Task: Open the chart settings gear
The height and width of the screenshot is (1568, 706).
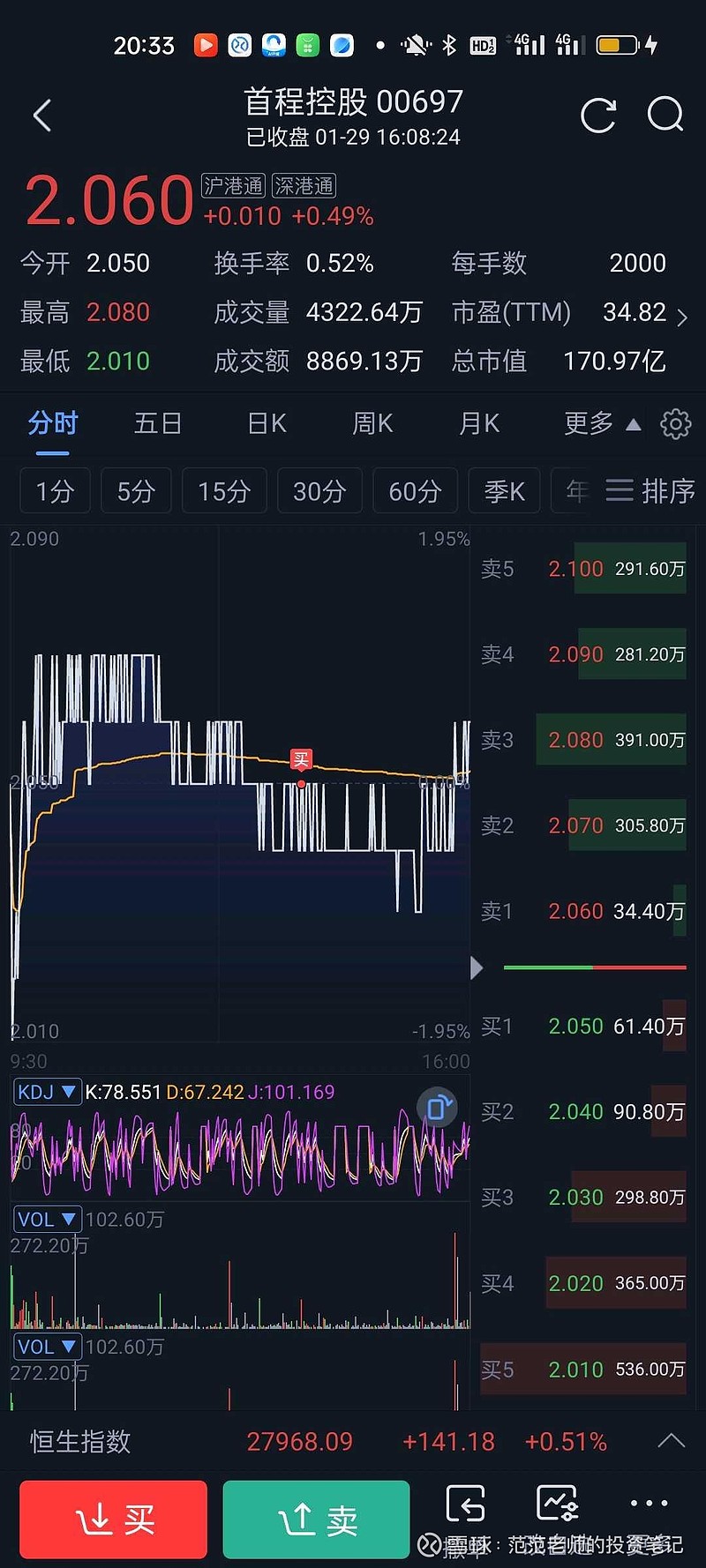Action: 675,424
